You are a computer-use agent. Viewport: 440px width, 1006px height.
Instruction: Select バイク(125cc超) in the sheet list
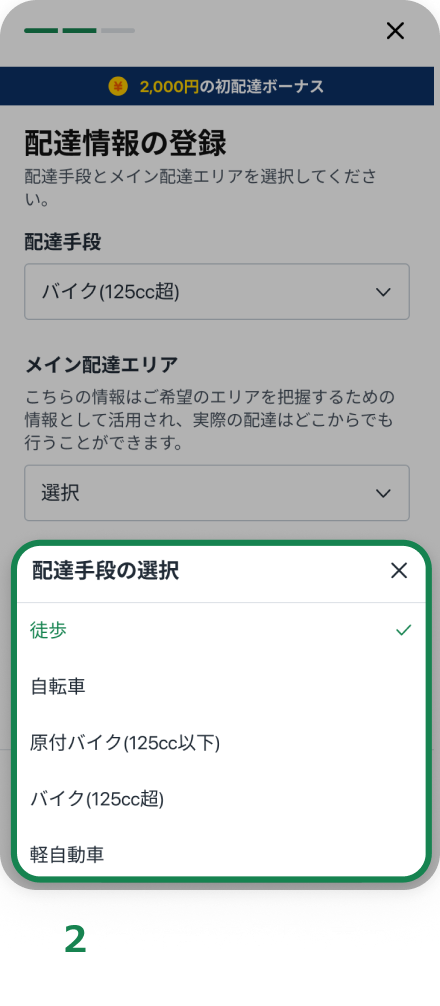tap(221, 799)
